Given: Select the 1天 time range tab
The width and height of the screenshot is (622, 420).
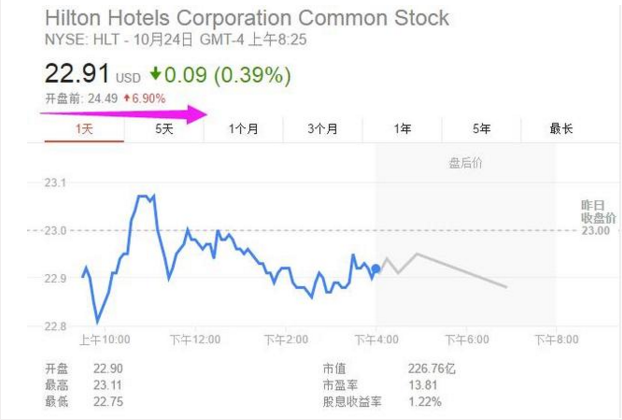Looking at the screenshot, I should [x=84, y=128].
